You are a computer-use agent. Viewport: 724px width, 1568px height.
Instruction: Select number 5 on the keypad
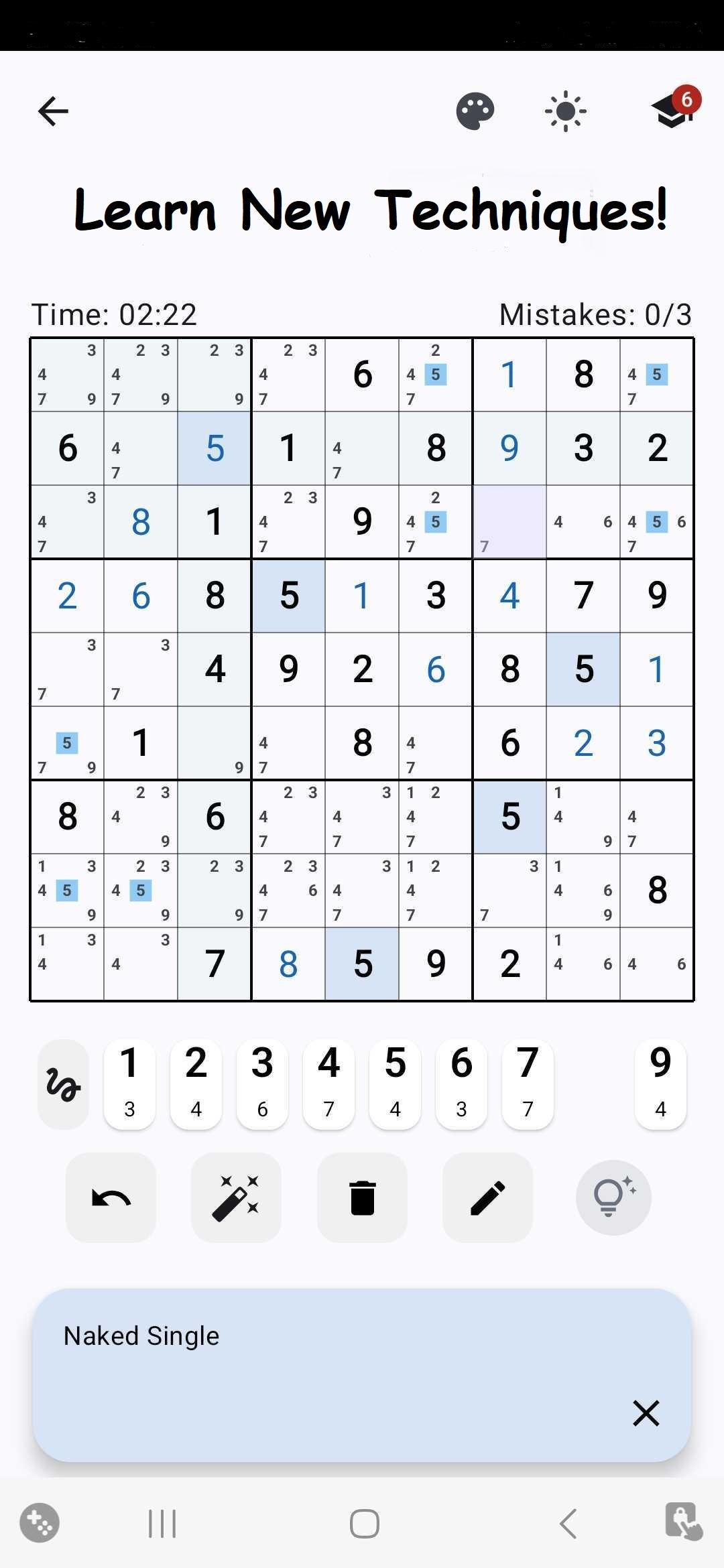pyautogui.click(x=395, y=1084)
